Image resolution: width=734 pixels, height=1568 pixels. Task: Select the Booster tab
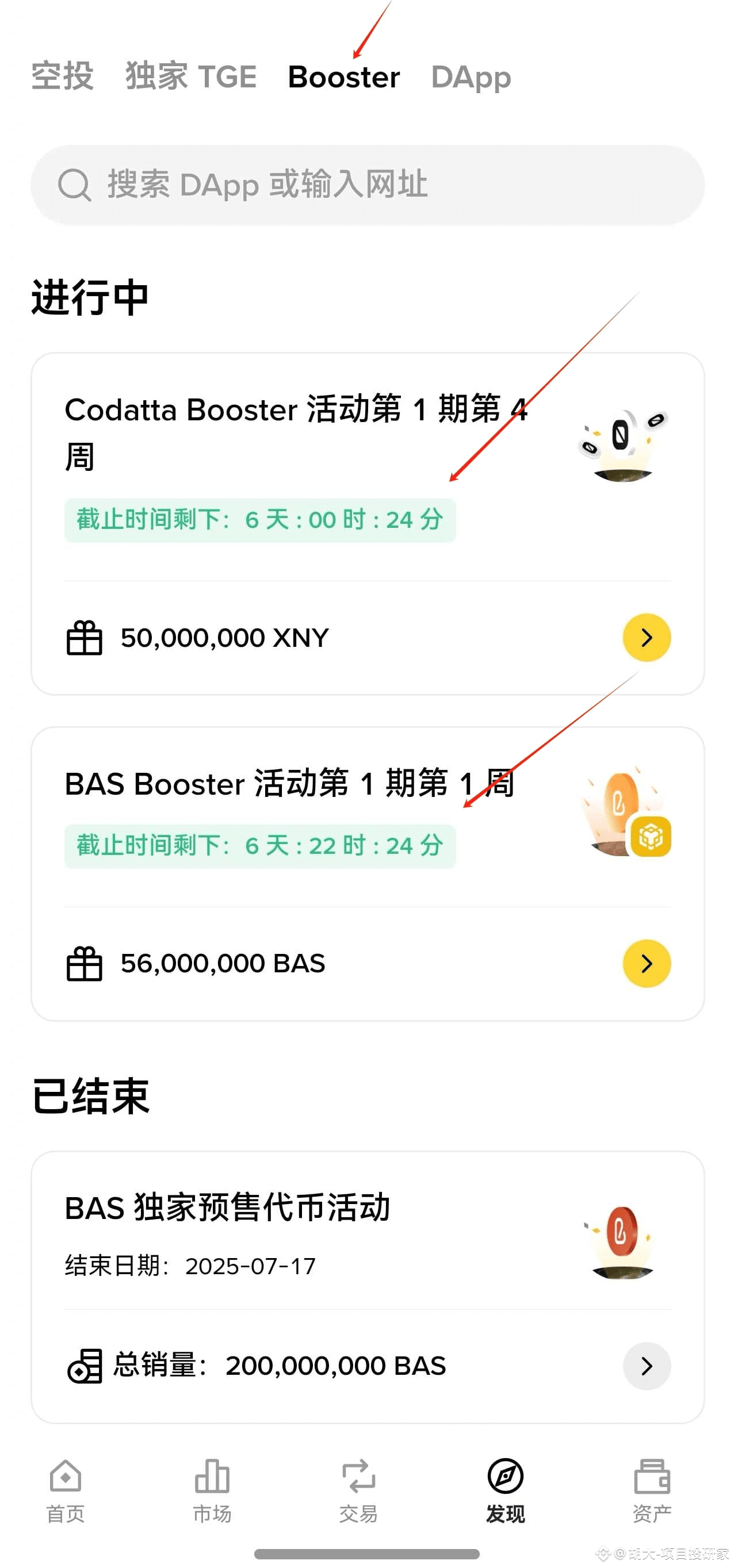click(343, 76)
